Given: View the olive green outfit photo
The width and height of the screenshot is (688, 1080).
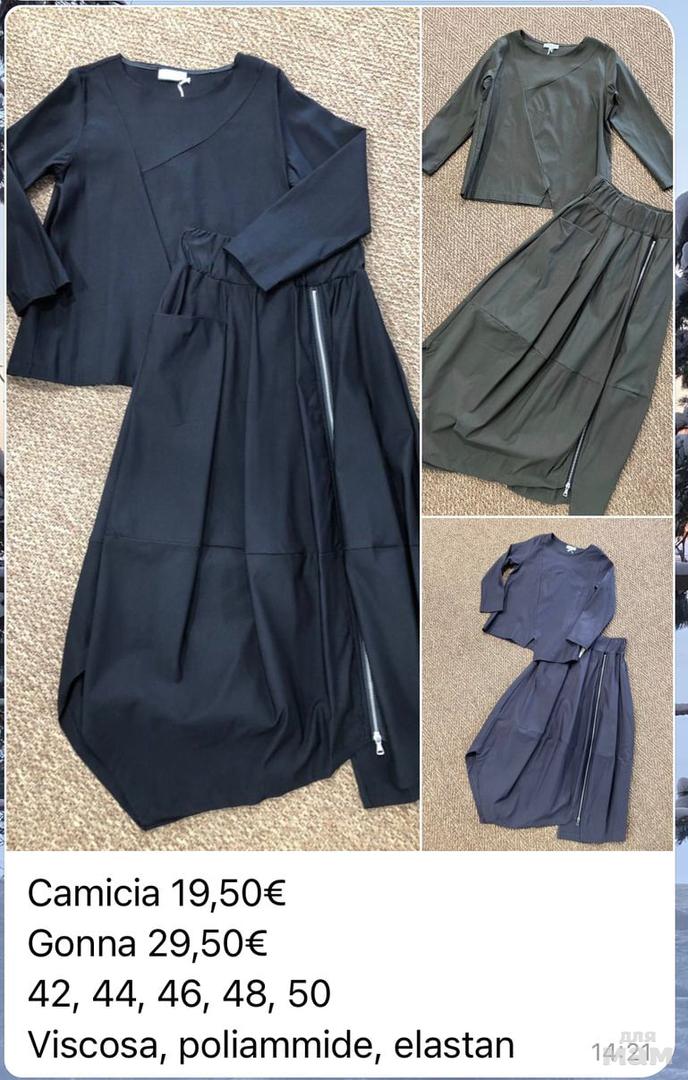Looking at the screenshot, I should (547, 260).
